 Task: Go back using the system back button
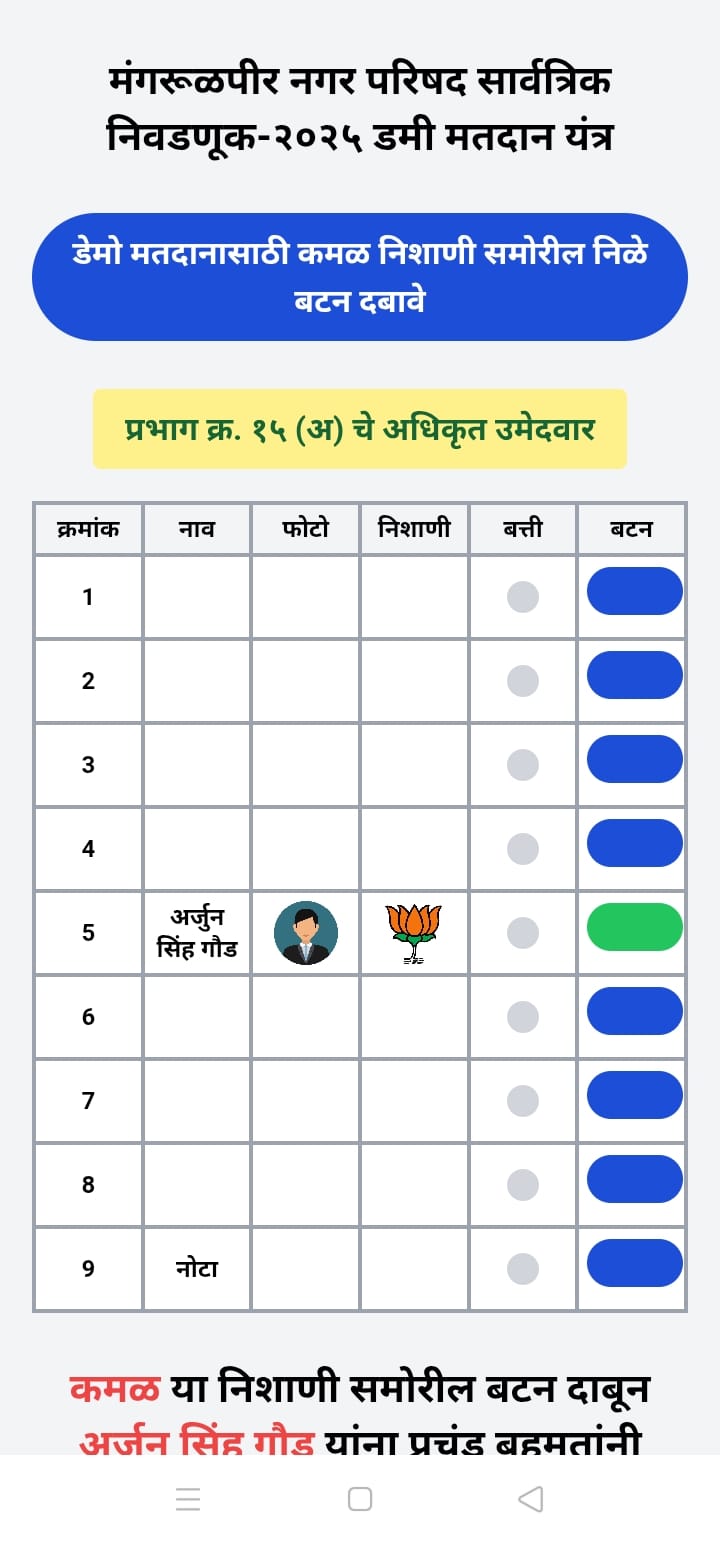click(x=531, y=1499)
